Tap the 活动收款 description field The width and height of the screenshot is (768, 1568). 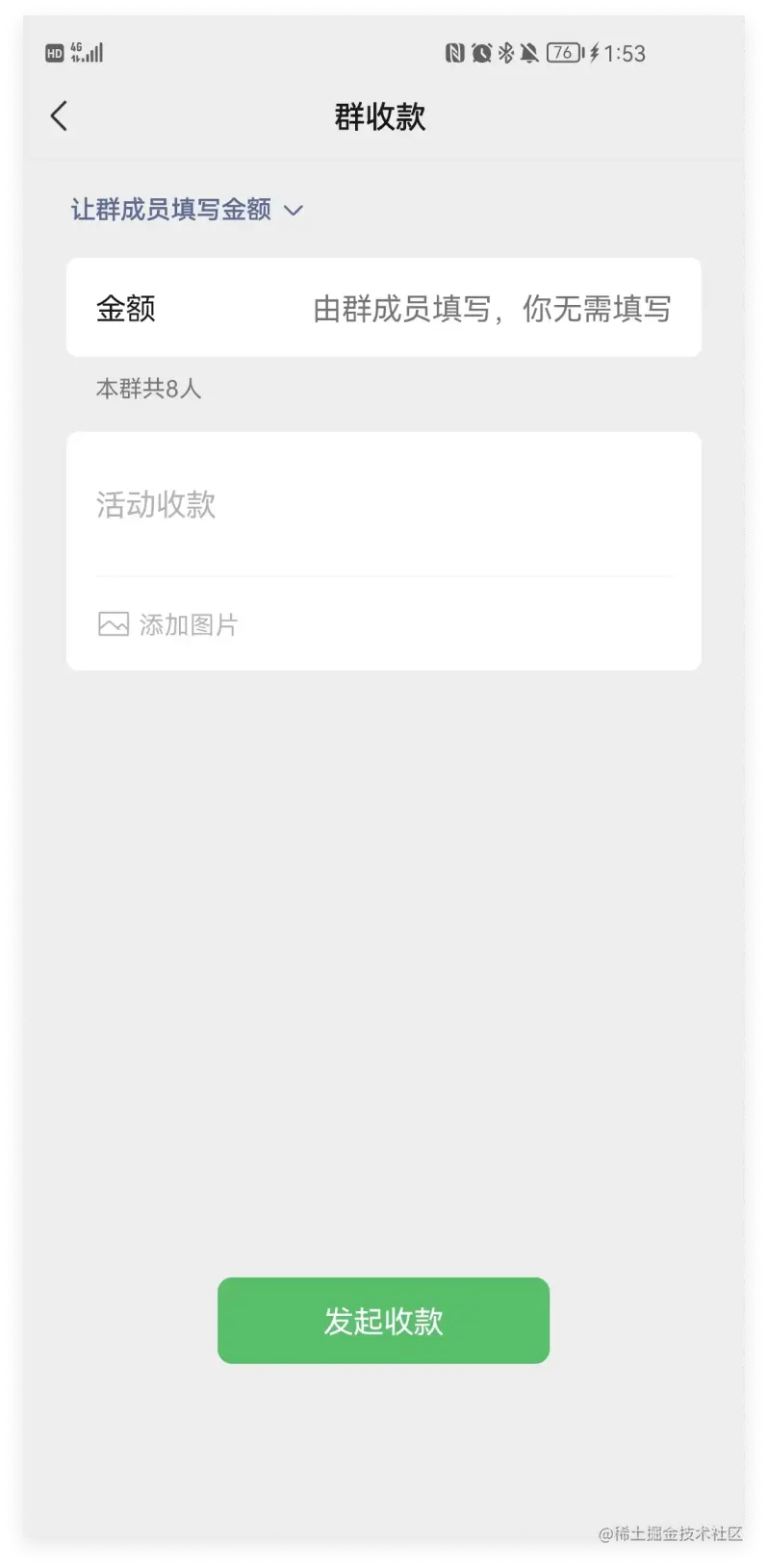coord(383,505)
